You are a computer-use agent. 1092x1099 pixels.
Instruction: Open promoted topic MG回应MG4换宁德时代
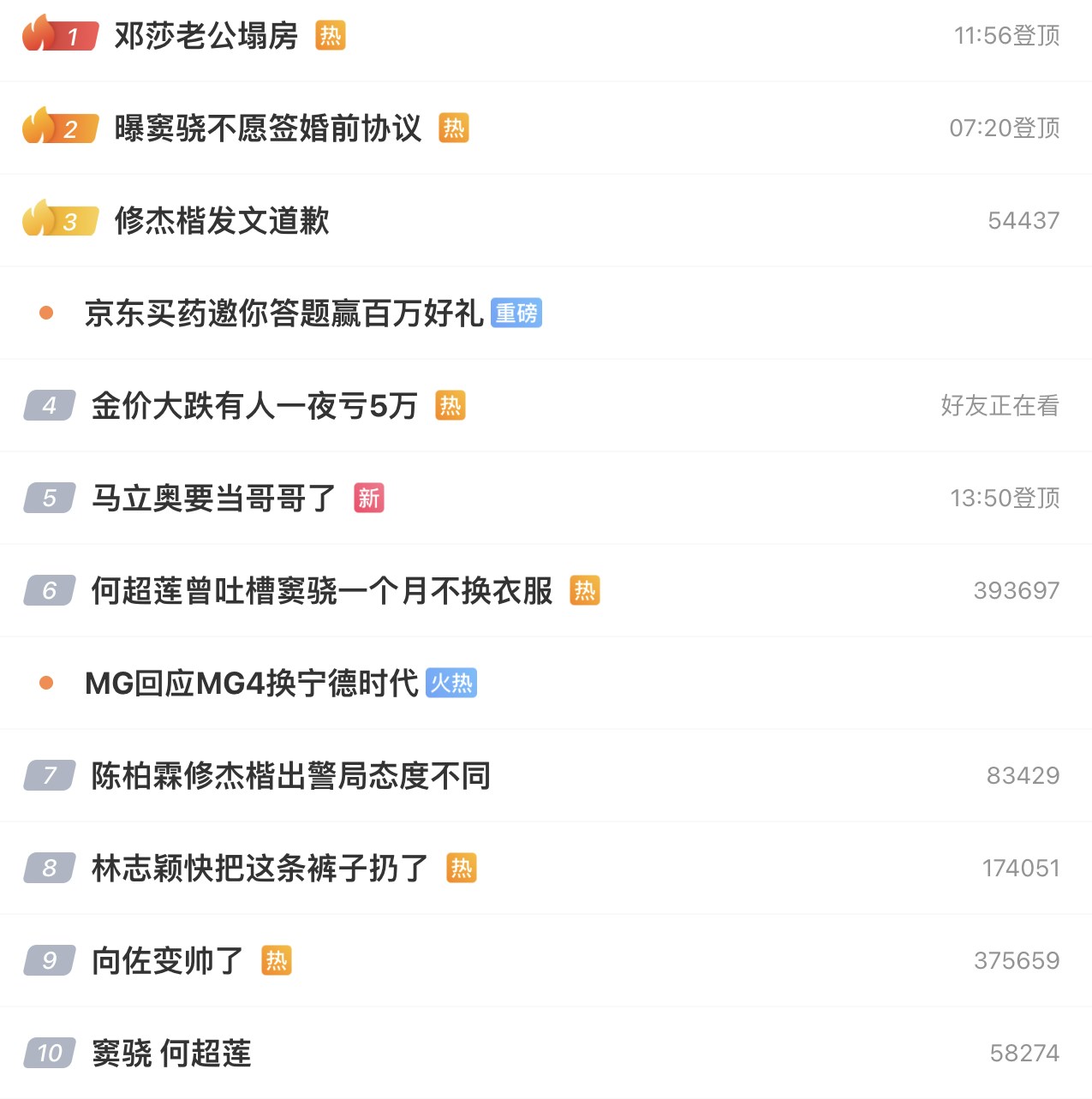click(x=252, y=684)
